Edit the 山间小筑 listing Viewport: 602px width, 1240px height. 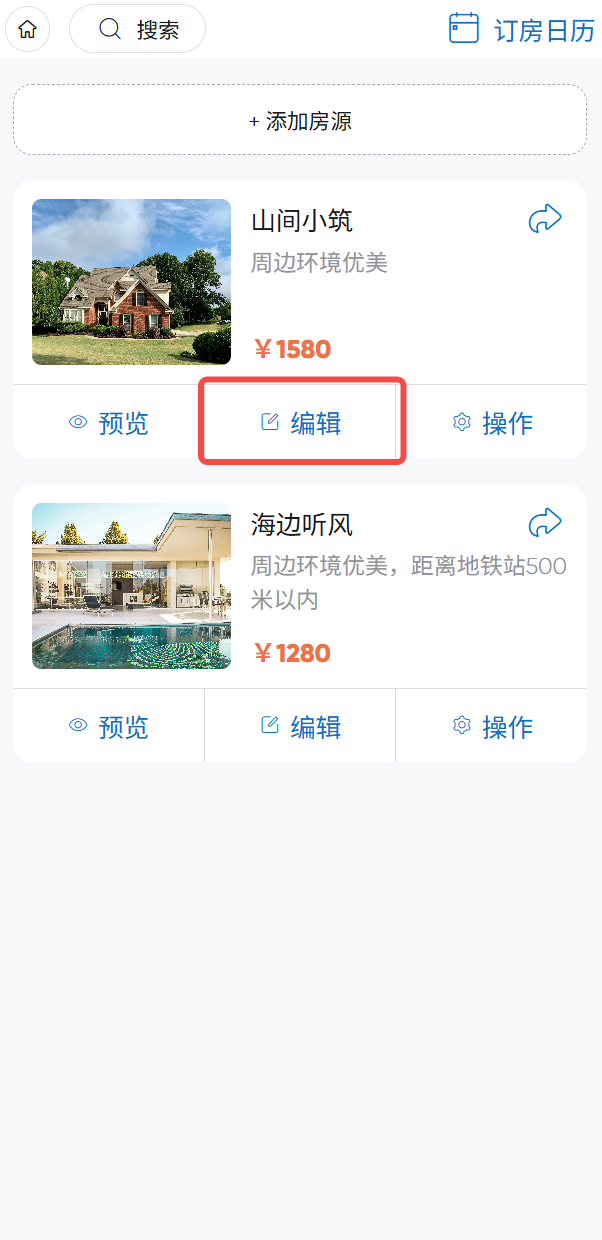pos(301,423)
